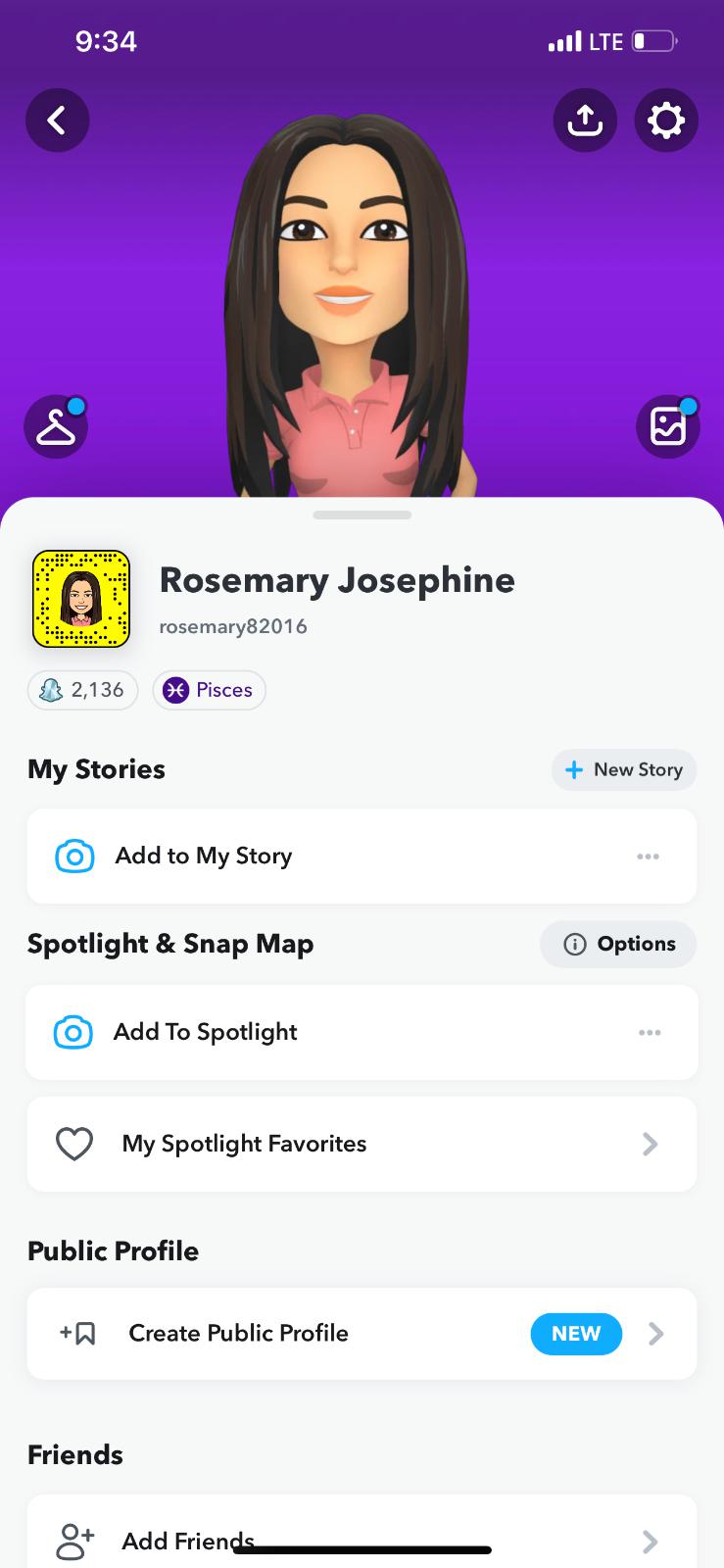The height and width of the screenshot is (1568, 724).
Task: Go back using the top-left arrow
Action: click(x=57, y=121)
